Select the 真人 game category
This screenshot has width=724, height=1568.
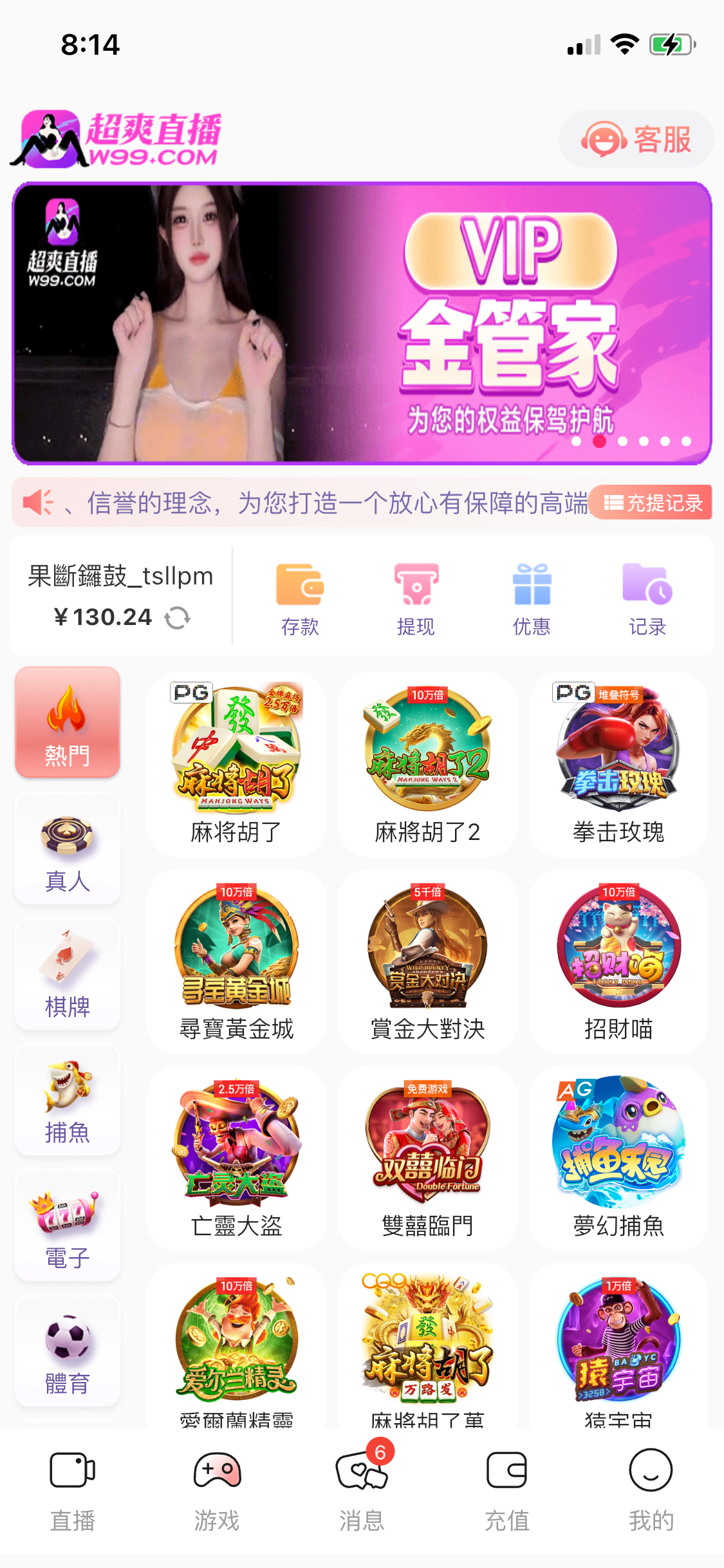point(68,850)
